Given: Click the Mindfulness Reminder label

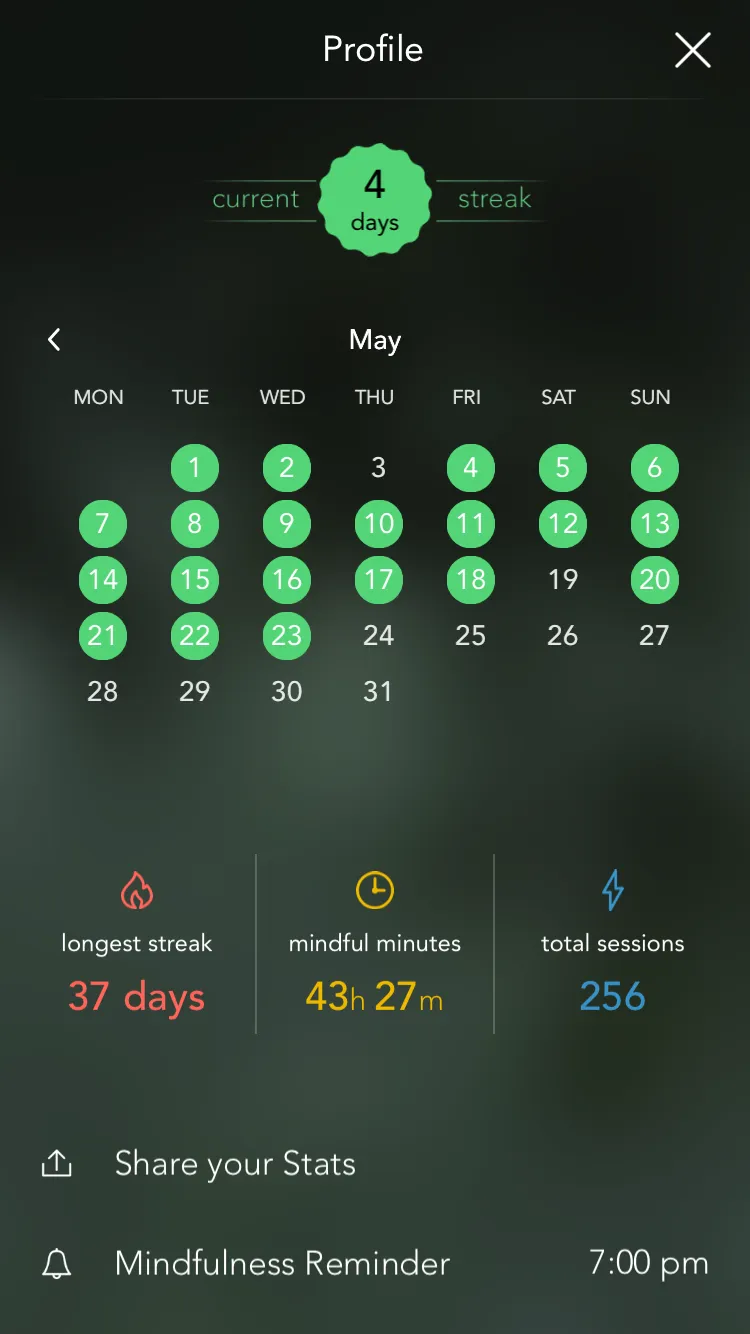Looking at the screenshot, I should point(283,1263).
